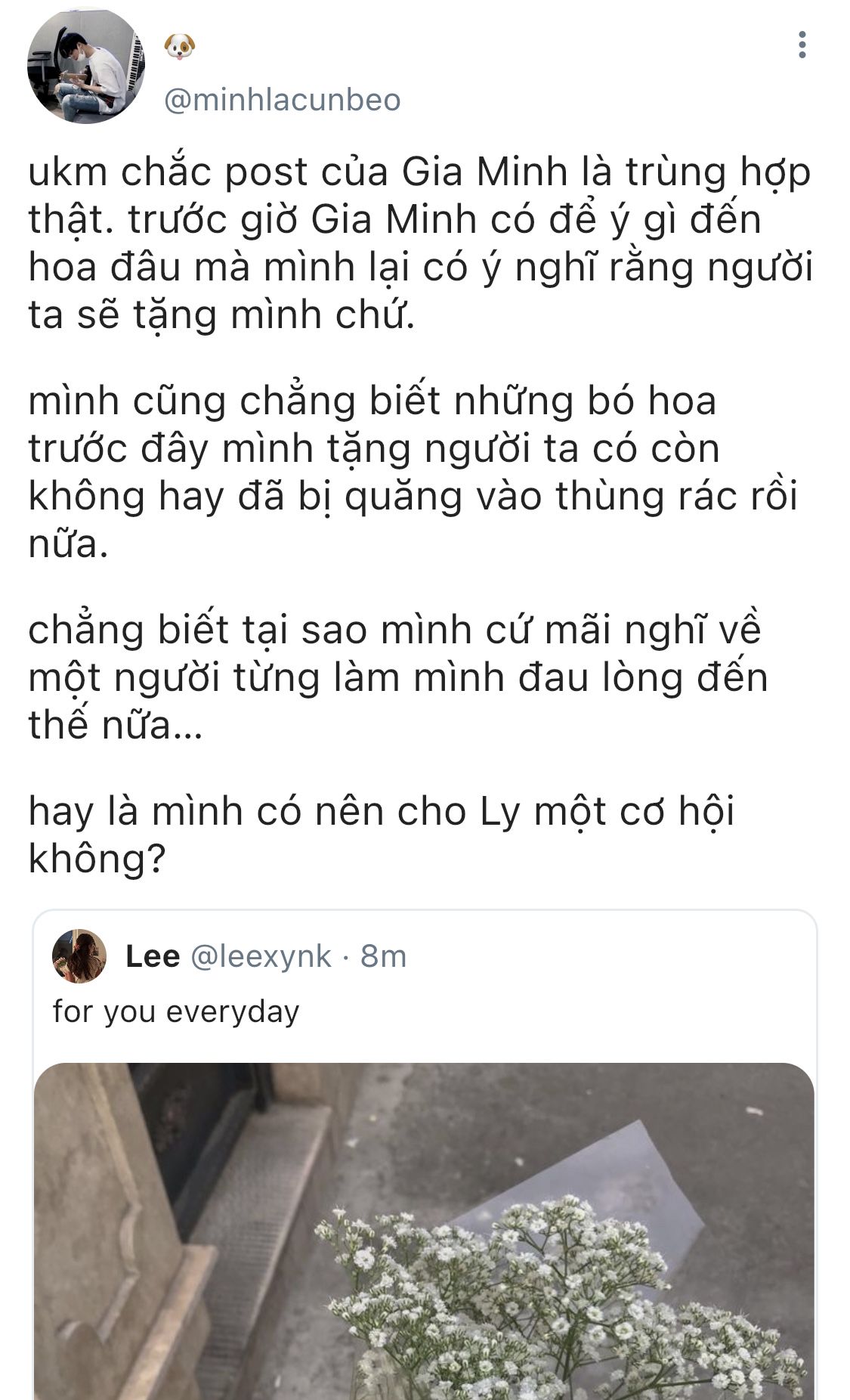Open the tweet's three-dot overflow menu
Viewport: 850px width, 1400px height.
802,45
